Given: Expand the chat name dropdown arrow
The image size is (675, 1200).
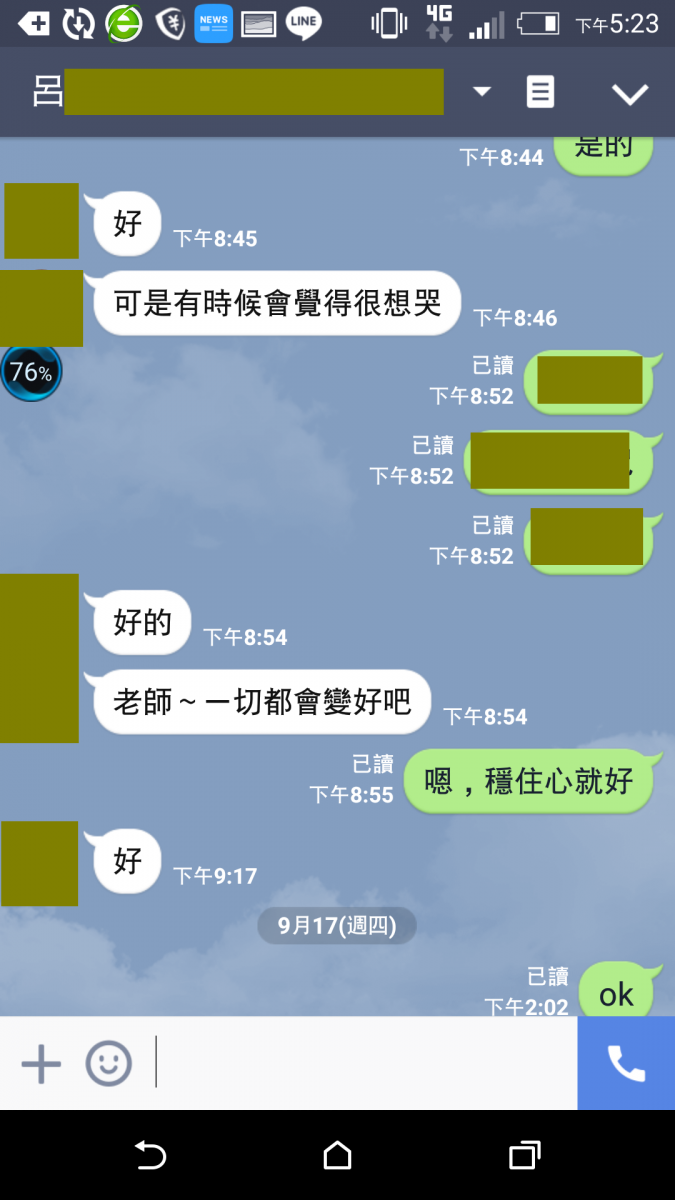Looking at the screenshot, I should pos(482,92).
